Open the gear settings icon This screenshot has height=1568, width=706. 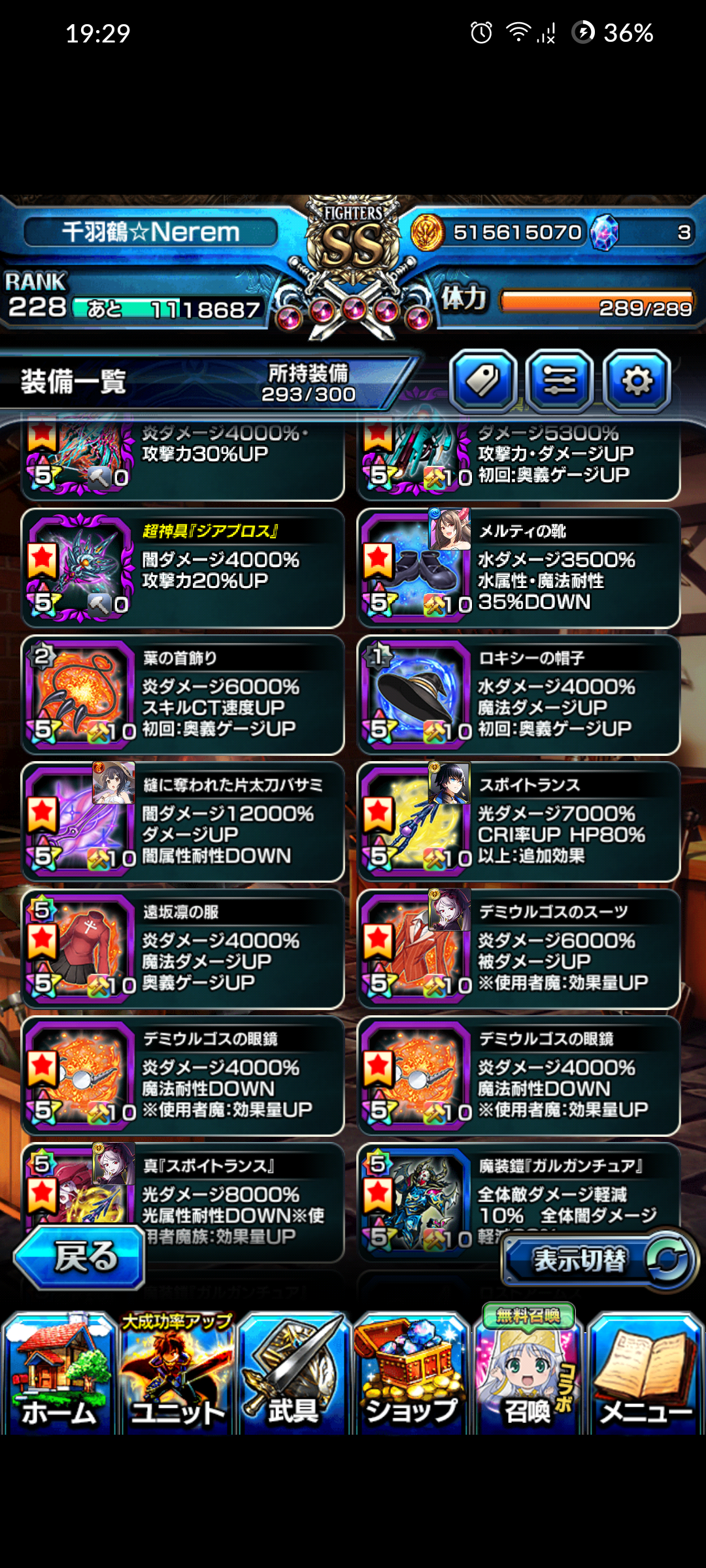pyautogui.click(x=637, y=381)
